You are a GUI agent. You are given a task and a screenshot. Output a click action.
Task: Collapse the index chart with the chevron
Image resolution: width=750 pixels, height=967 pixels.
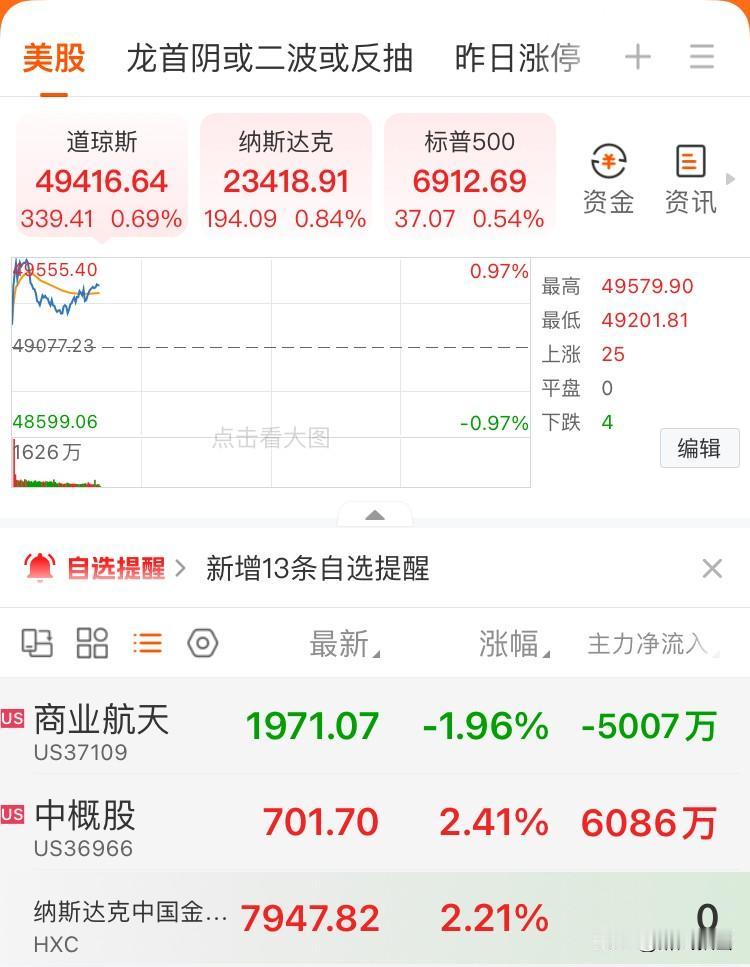(x=375, y=515)
